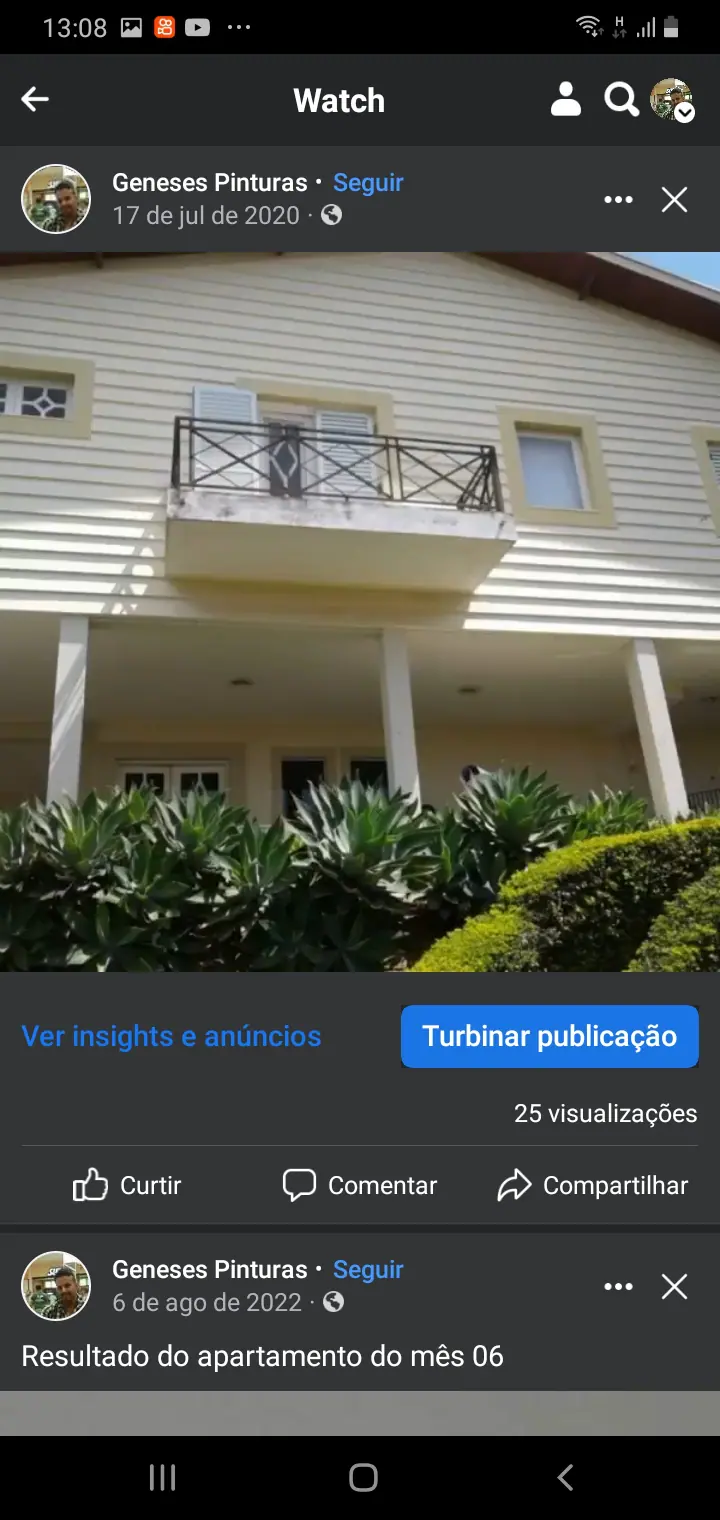Screen dimensions: 720x1520
Task: Tap the Compartilhar share arrow icon
Action: click(x=516, y=1185)
